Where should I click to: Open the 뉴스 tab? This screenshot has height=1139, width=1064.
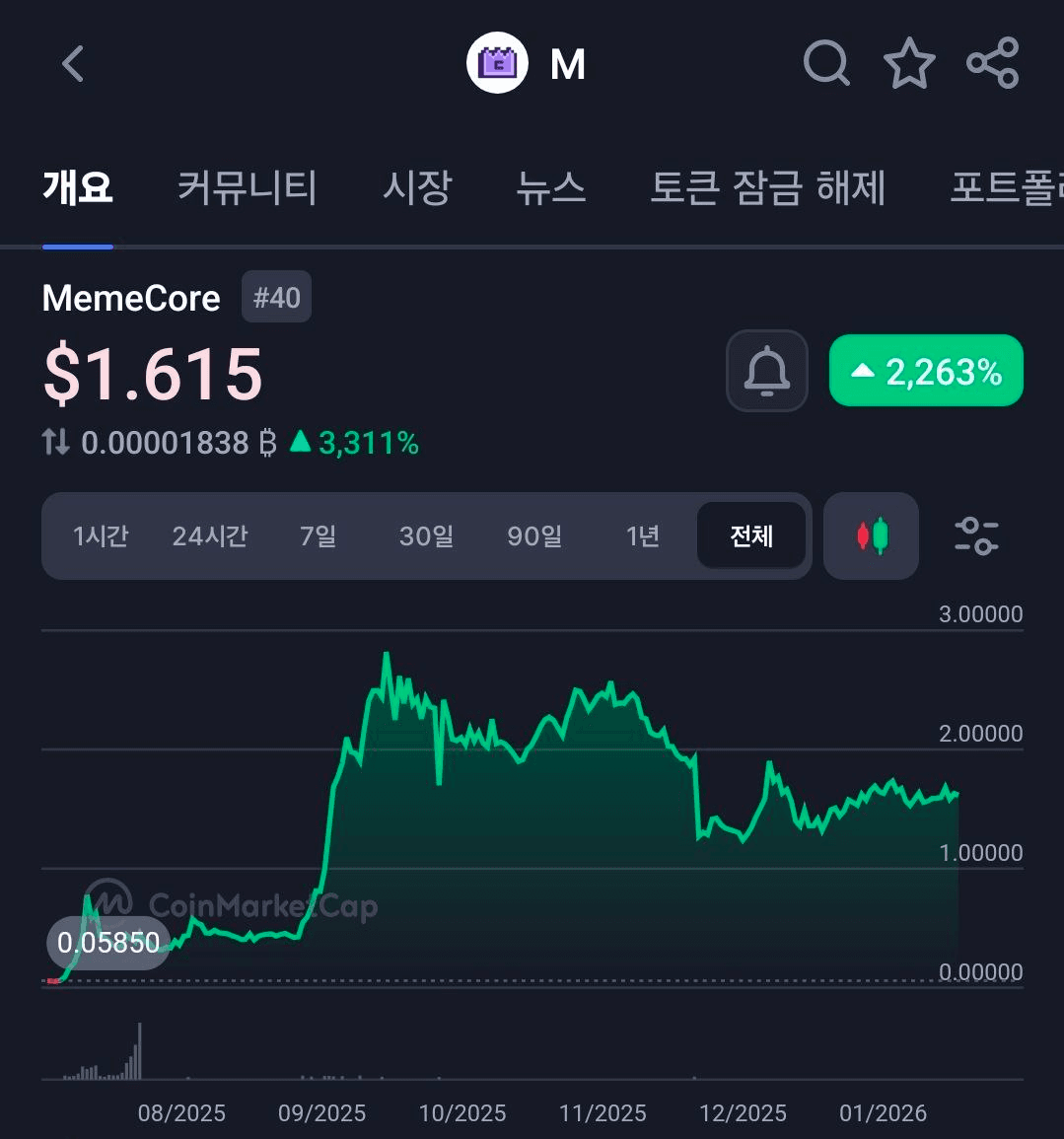[x=551, y=186]
